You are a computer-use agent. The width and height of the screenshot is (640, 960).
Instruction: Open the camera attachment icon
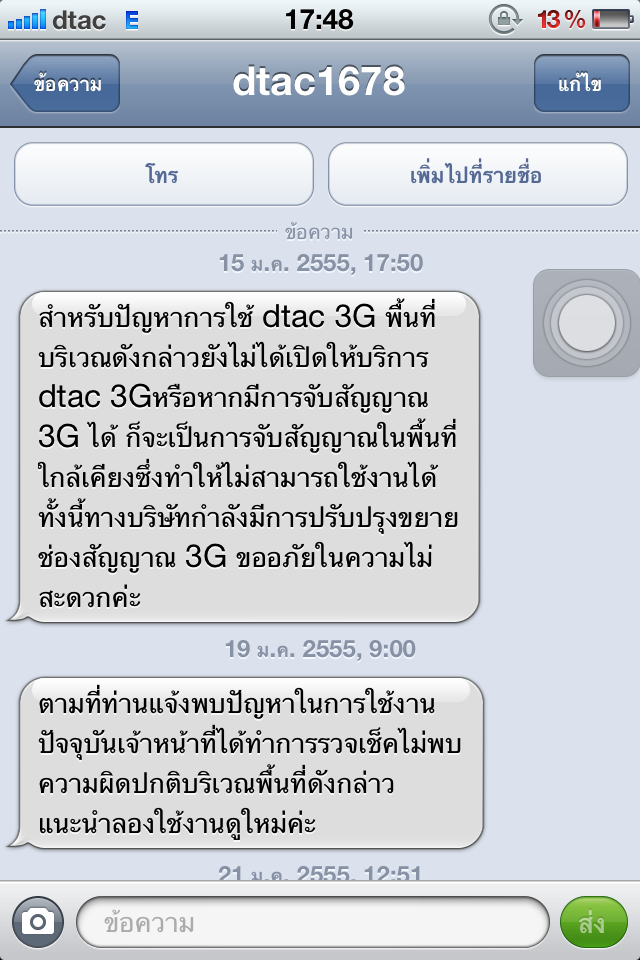pos(38,921)
